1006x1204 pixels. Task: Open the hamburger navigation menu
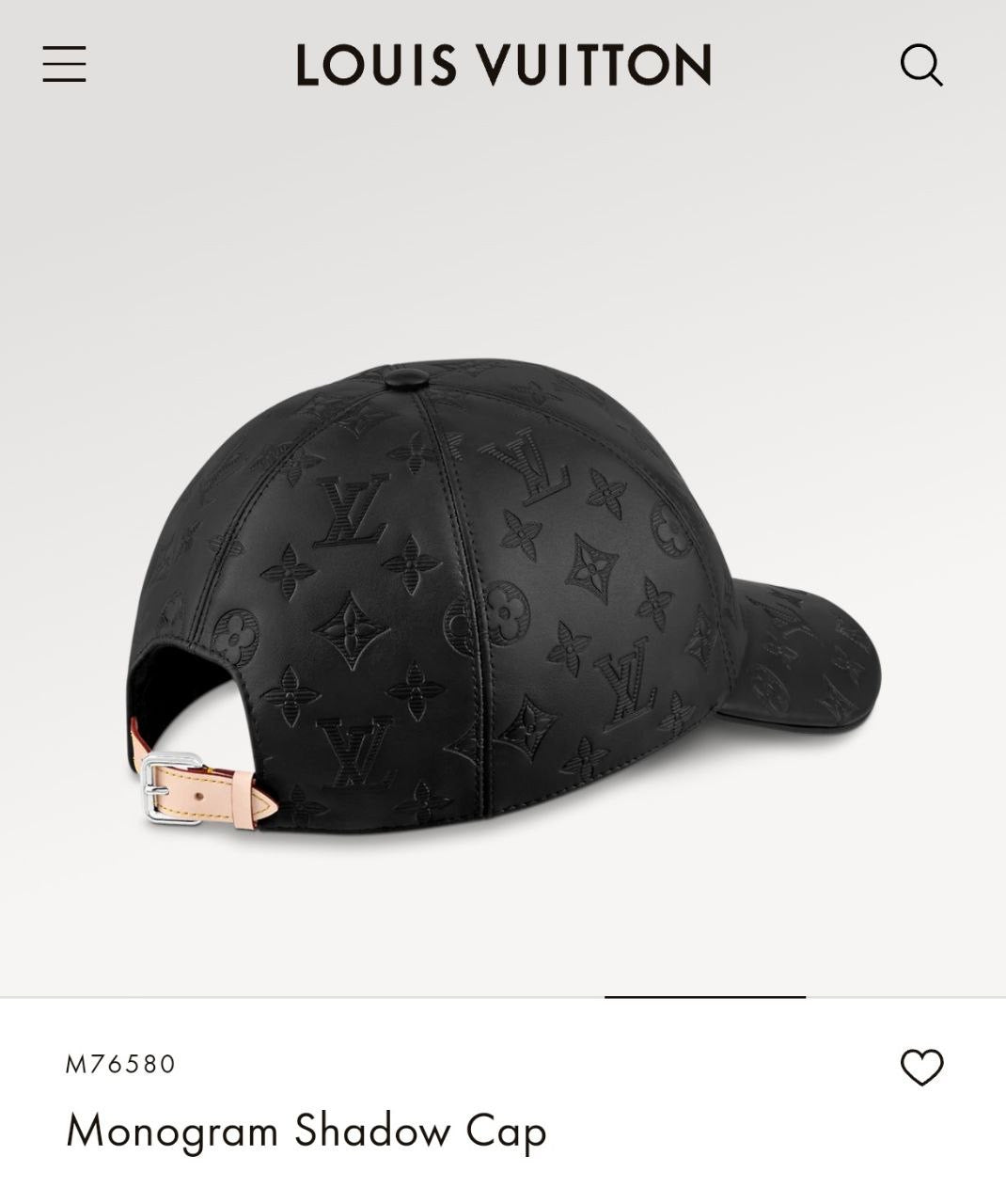[65, 64]
